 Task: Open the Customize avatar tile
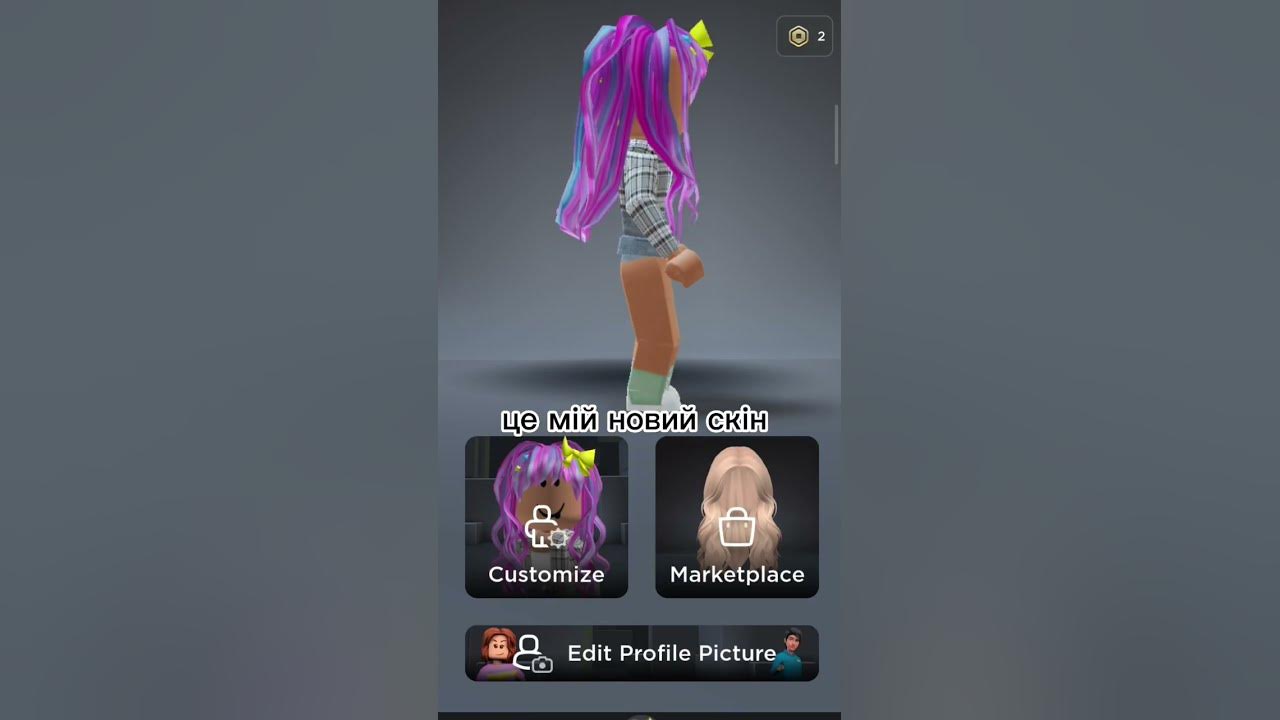pyautogui.click(x=546, y=517)
